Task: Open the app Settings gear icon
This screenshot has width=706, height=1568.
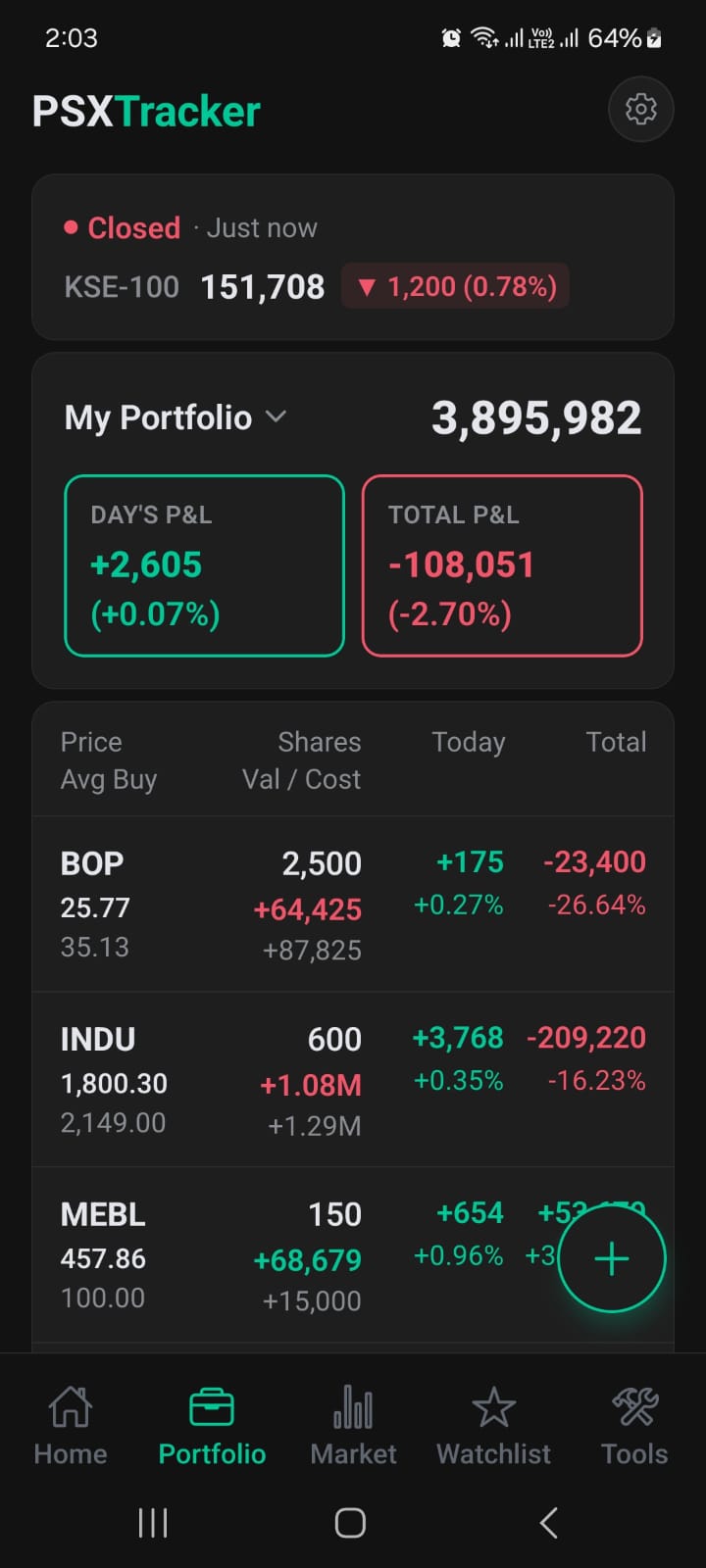Action: click(x=640, y=110)
